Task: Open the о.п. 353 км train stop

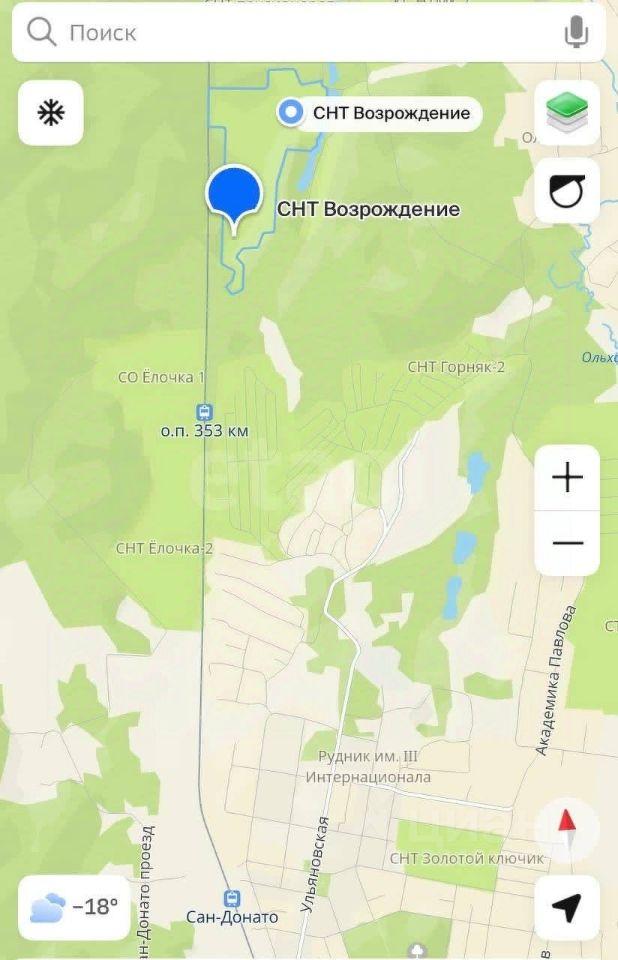Action: click(204, 412)
